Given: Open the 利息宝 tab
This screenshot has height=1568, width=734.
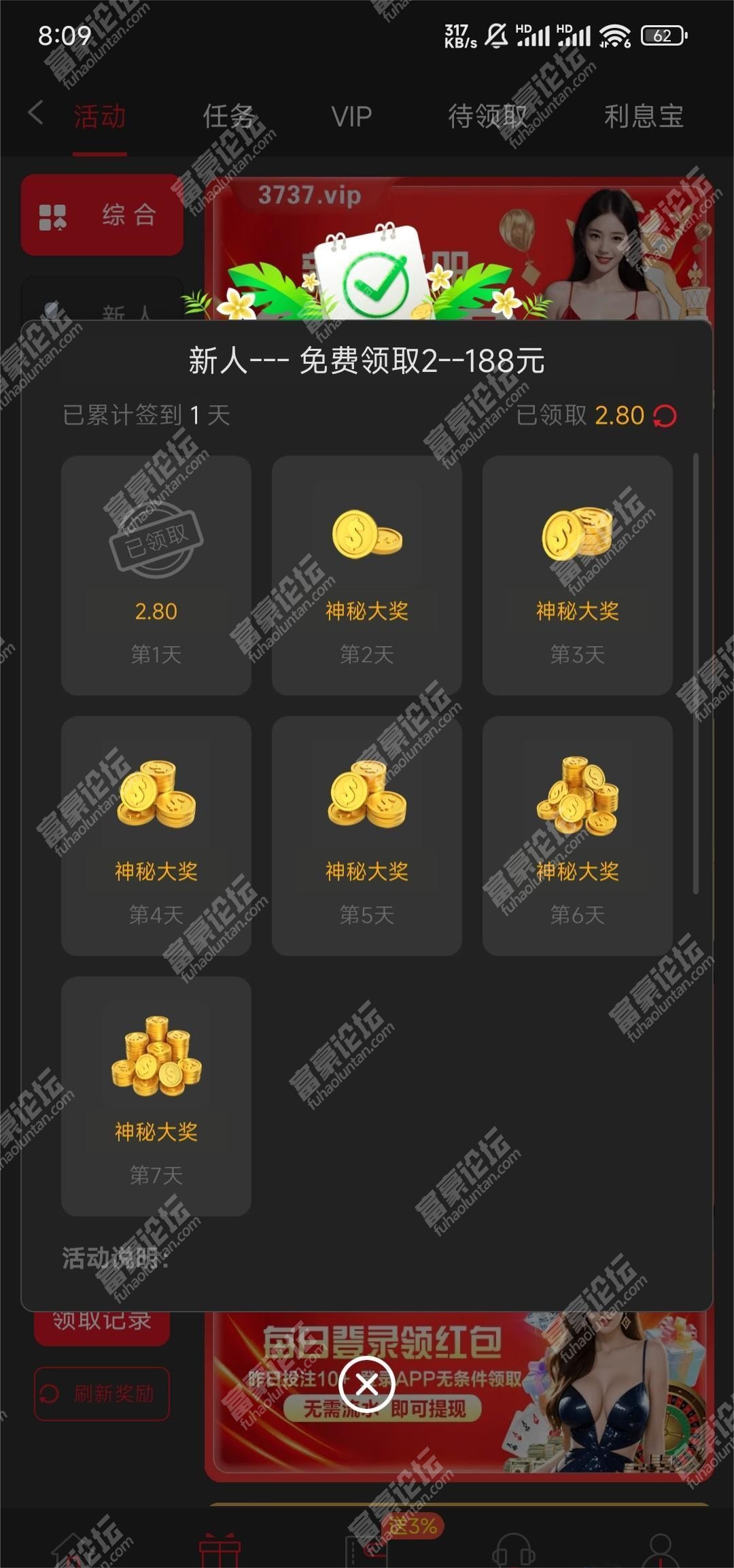Looking at the screenshot, I should (643, 116).
